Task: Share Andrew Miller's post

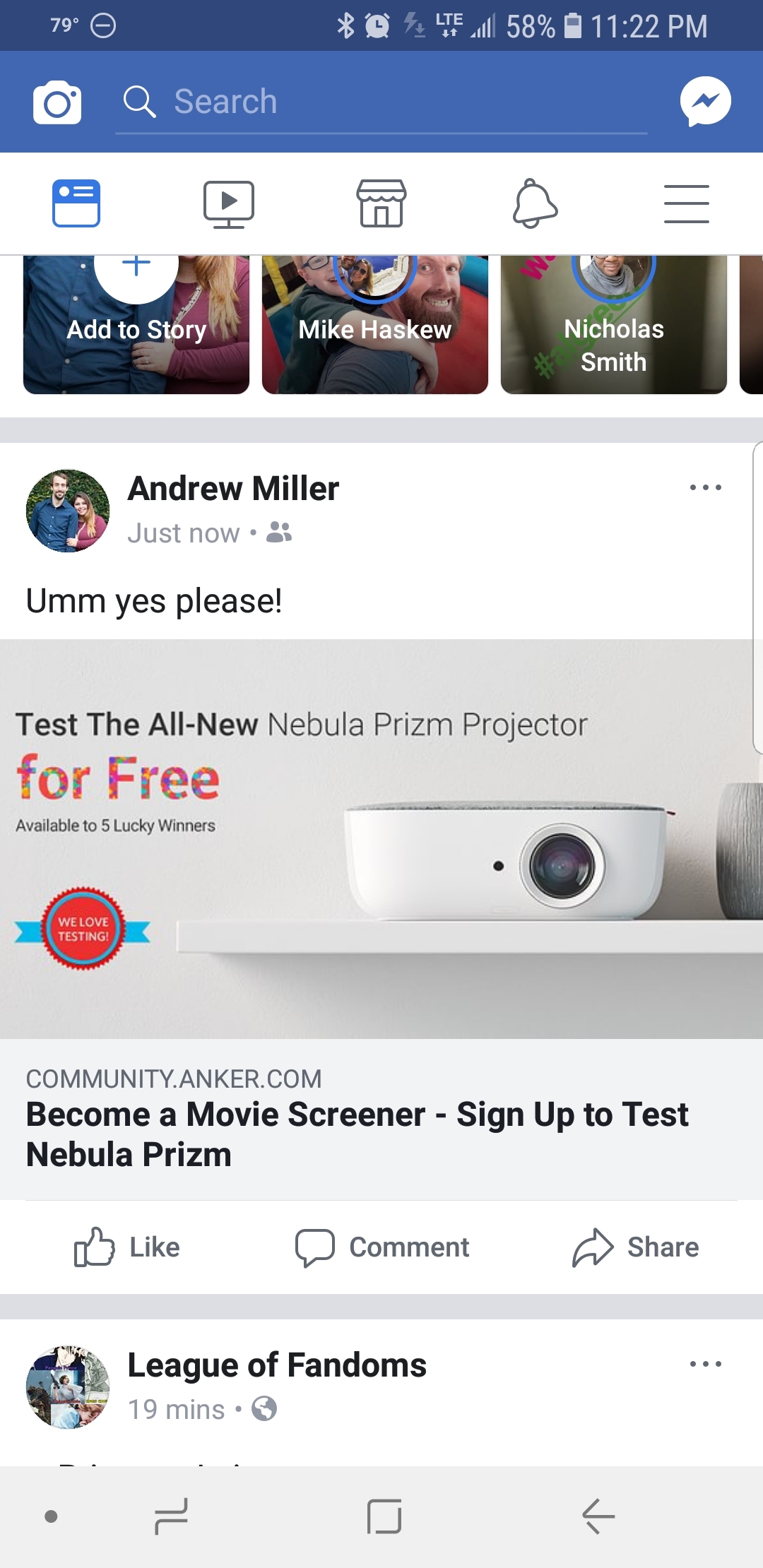Action: pos(635,1247)
